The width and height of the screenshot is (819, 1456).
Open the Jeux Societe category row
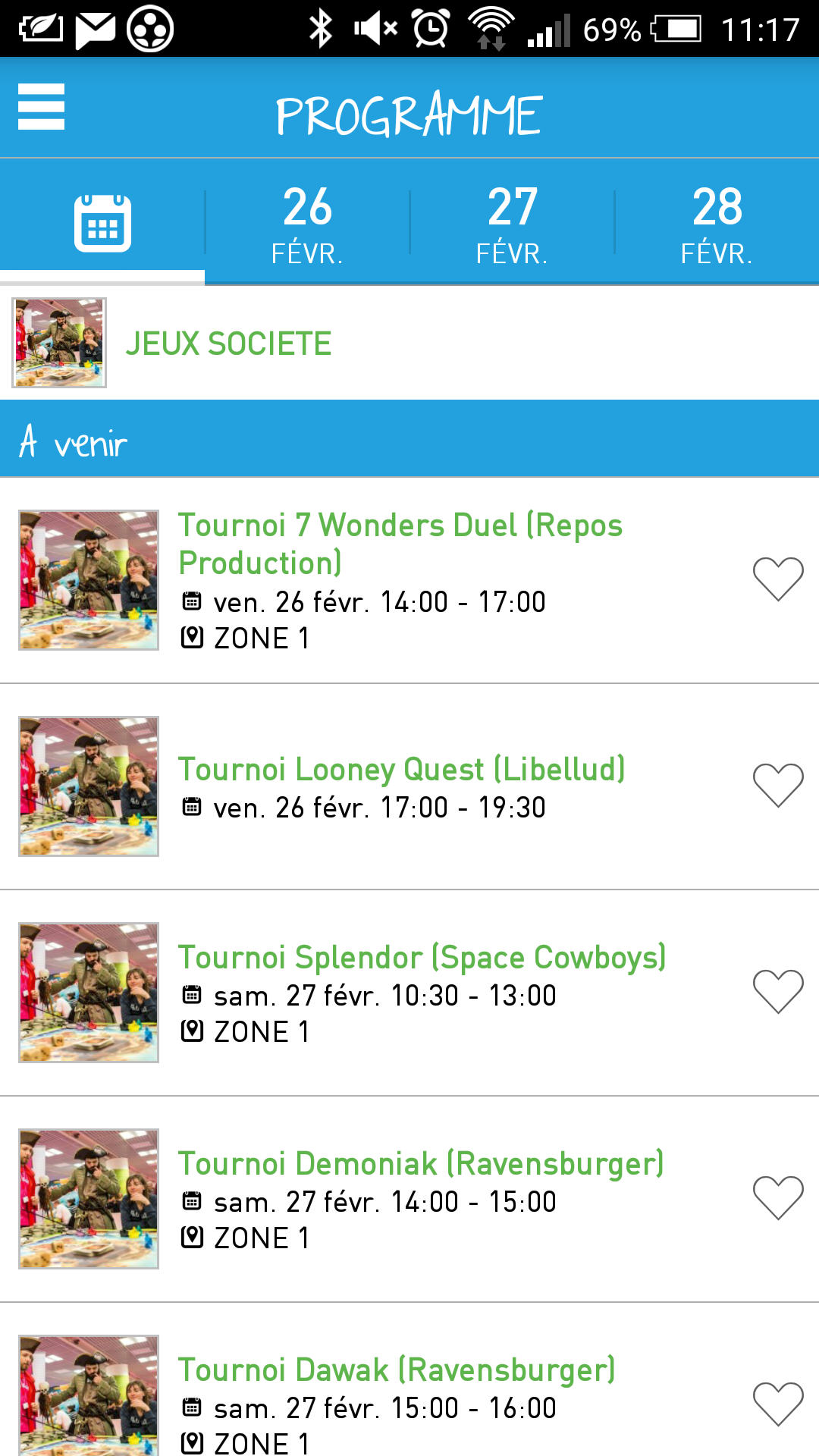click(x=409, y=343)
